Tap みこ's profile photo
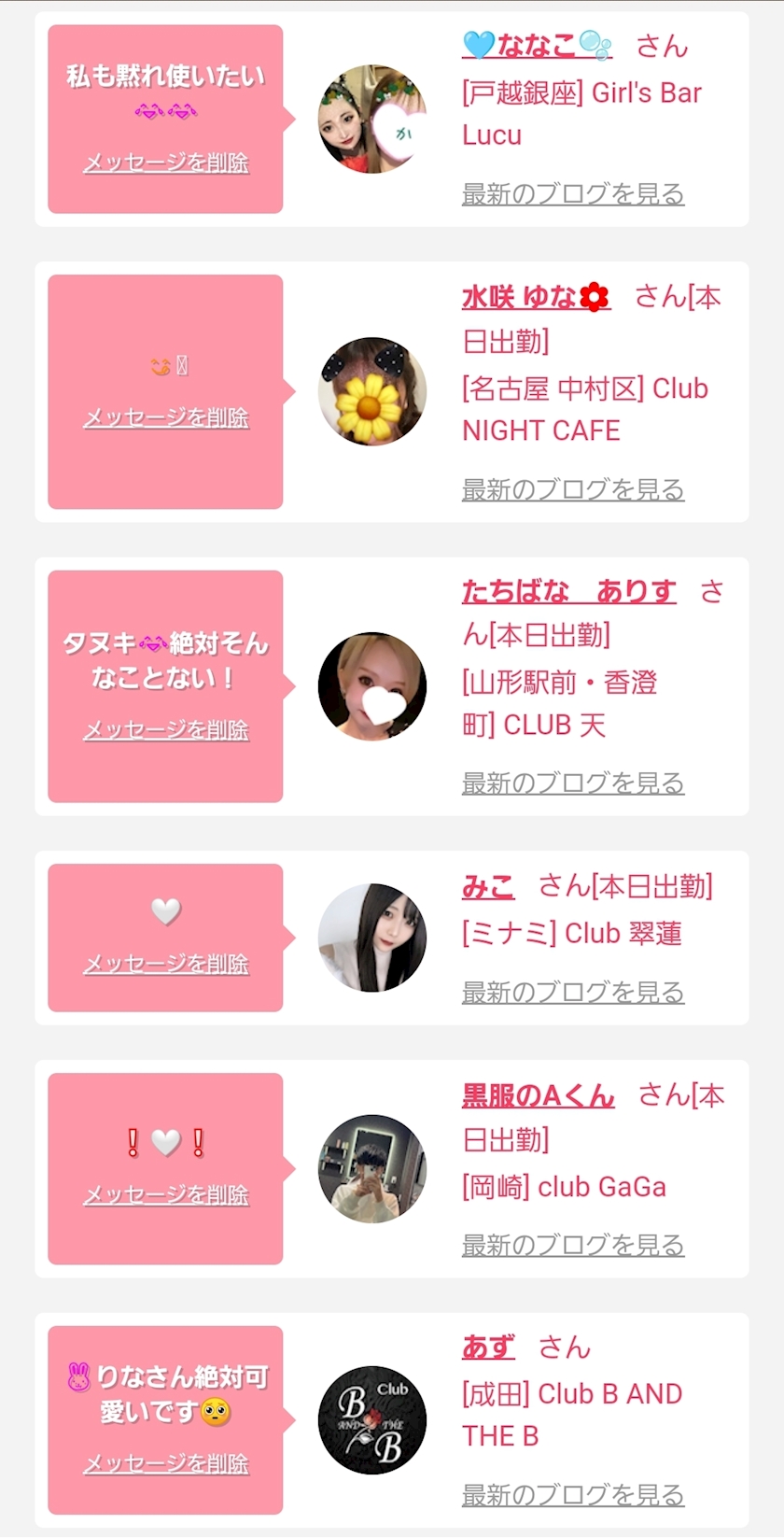 [372, 938]
